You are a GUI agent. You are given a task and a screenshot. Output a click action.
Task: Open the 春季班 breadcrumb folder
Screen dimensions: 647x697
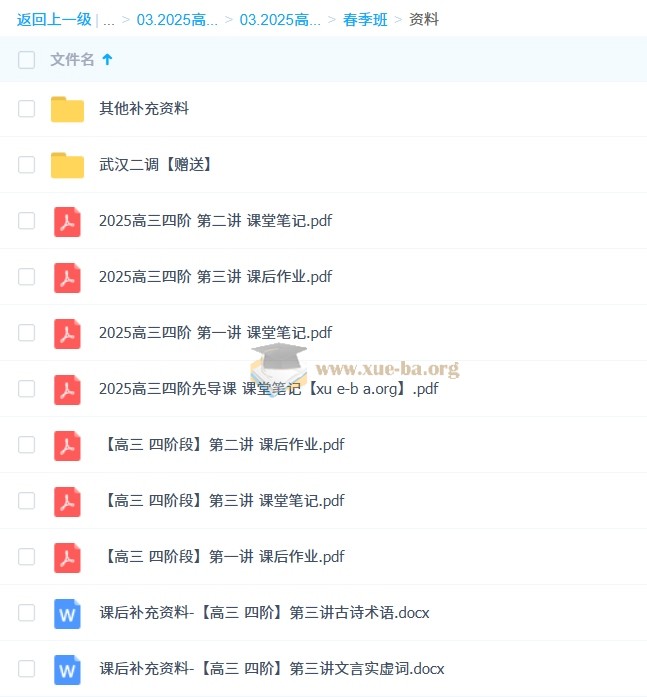[x=365, y=19]
